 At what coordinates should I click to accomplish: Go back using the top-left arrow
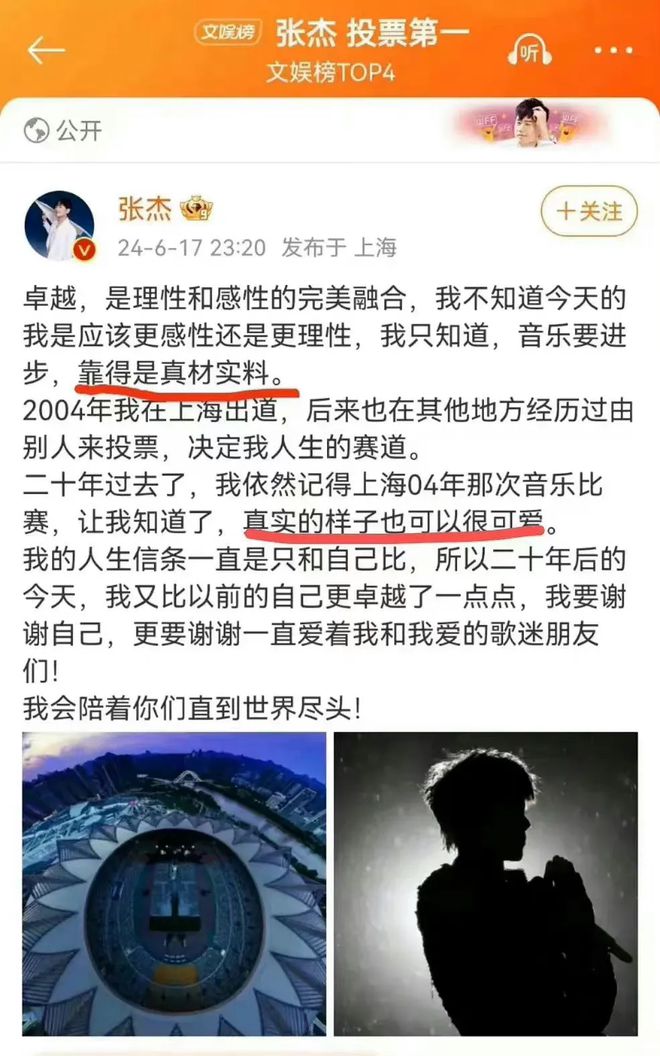[46, 51]
